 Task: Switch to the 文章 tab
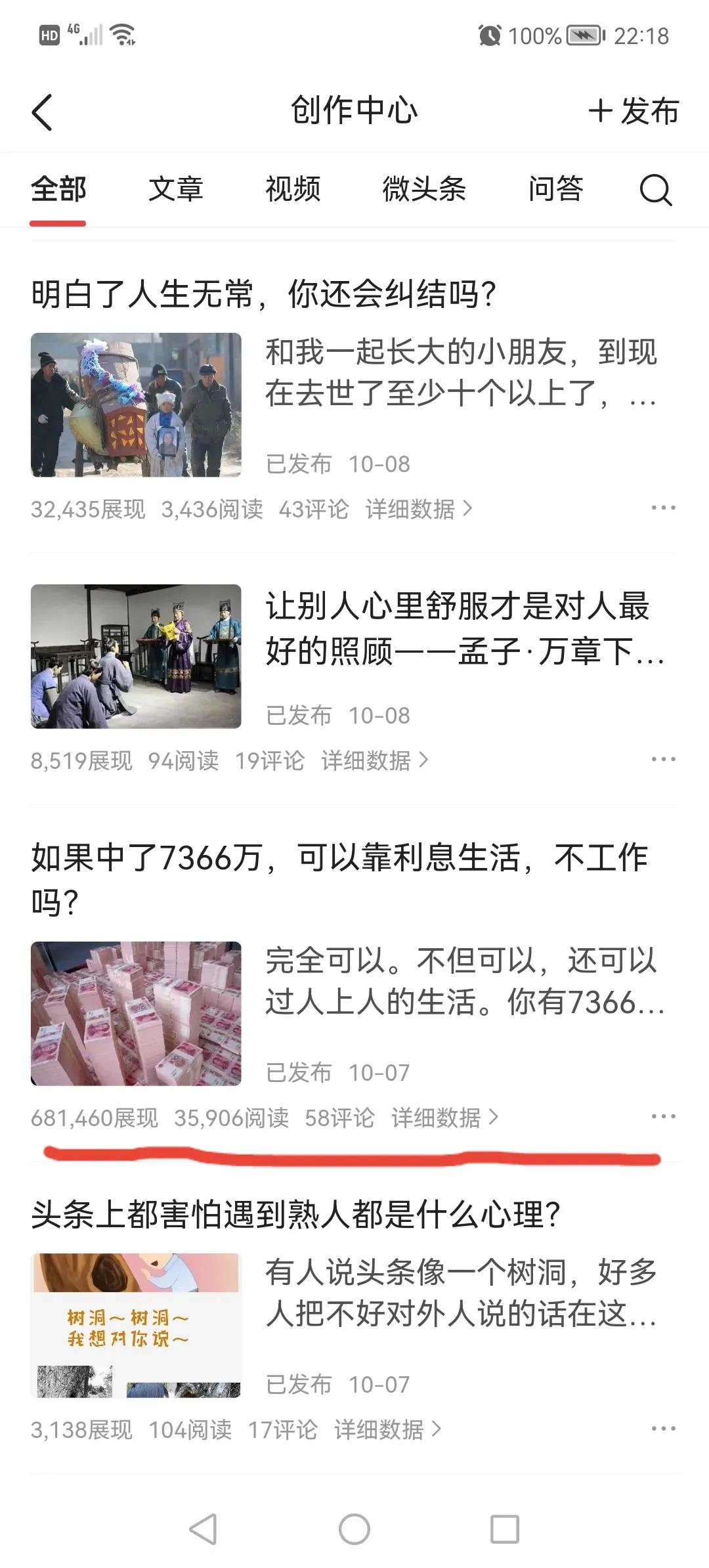click(x=176, y=190)
